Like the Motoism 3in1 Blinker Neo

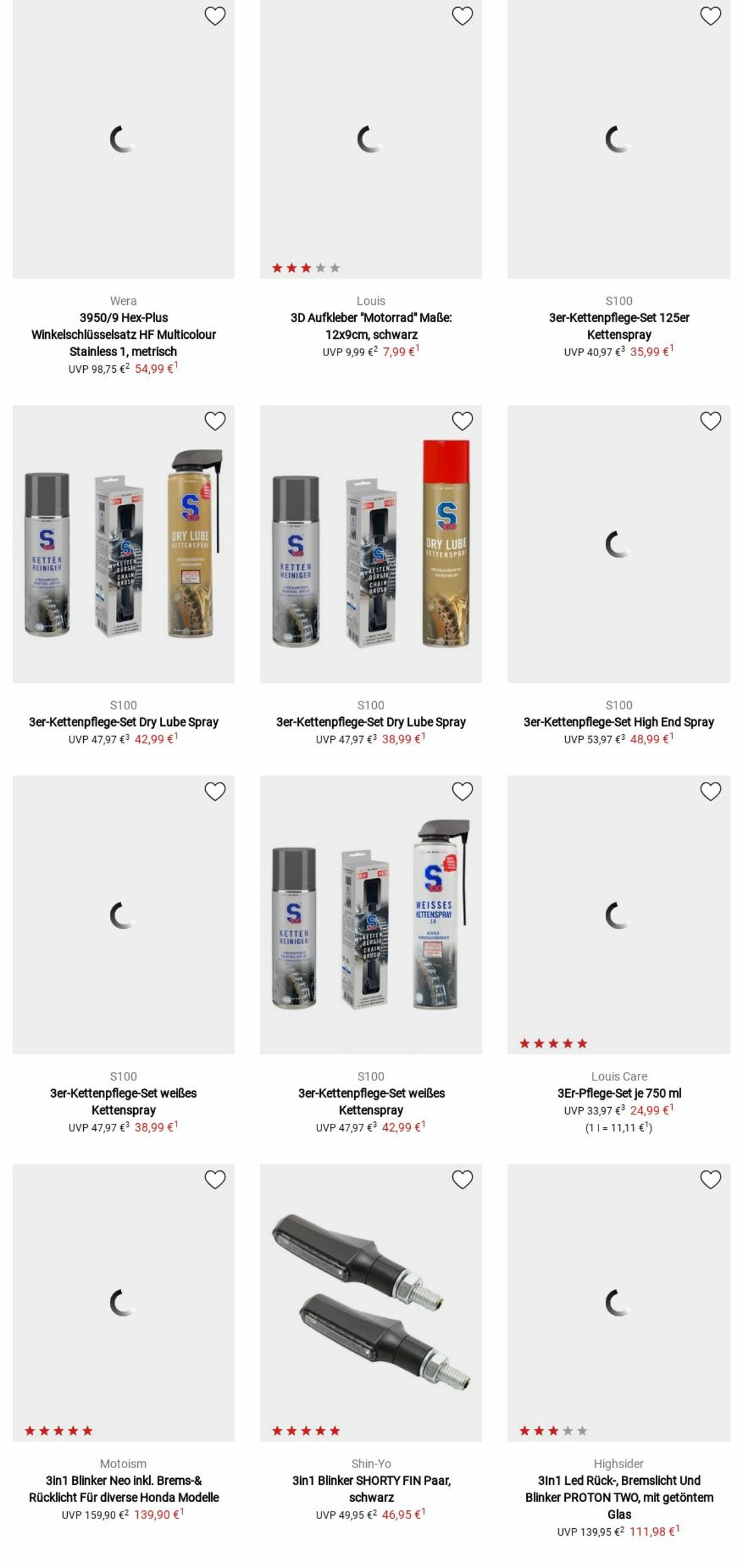pyautogui.click(x=215, y=1180)
